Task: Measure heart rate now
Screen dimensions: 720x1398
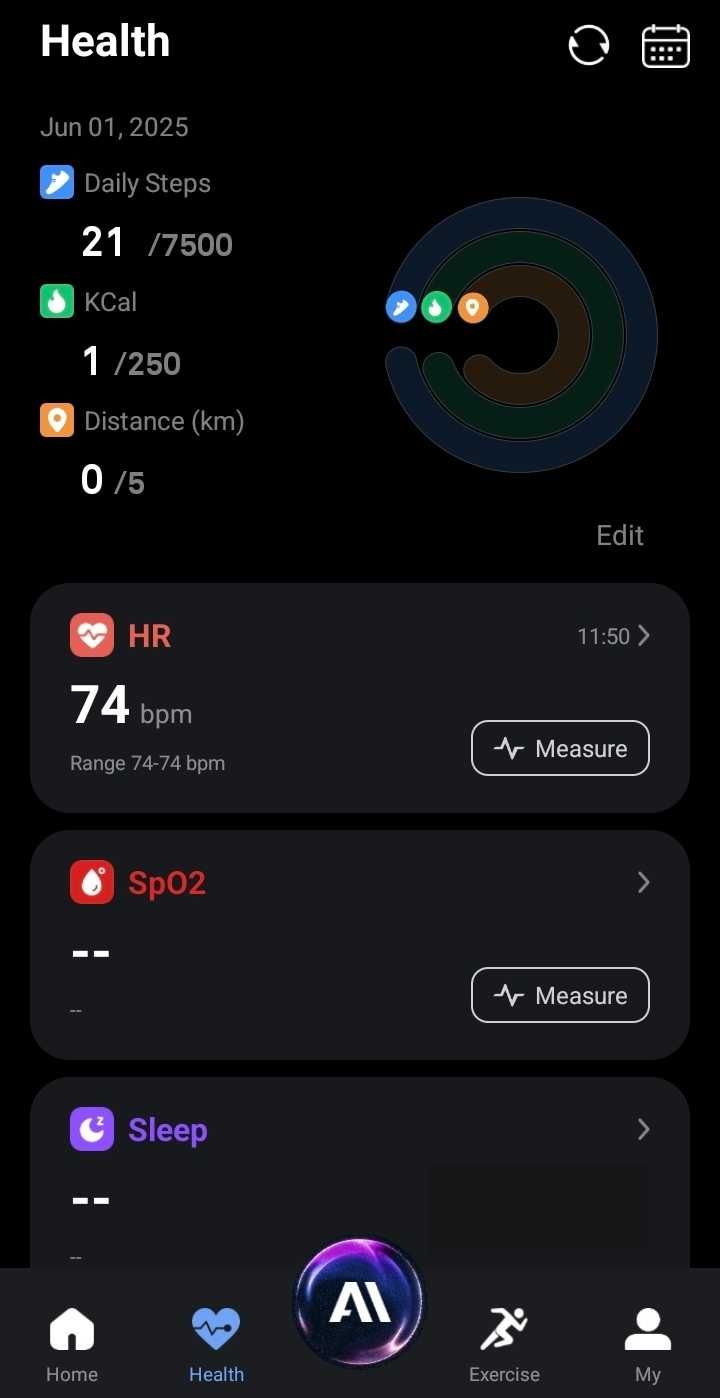Action: coord(560,748)
